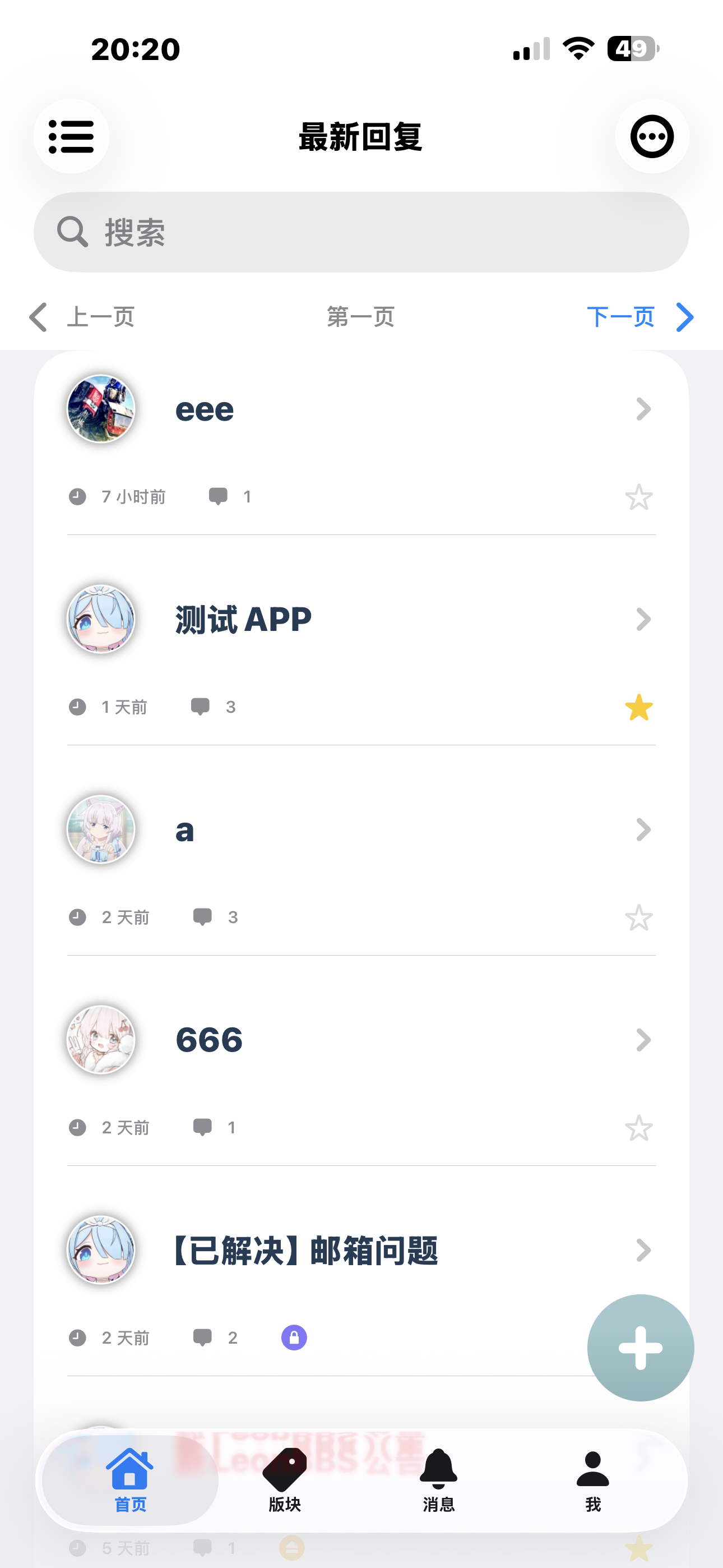
Task: Click the lock icon on 【已解决】邮箱问题 thread
Action: (294, 1337)
